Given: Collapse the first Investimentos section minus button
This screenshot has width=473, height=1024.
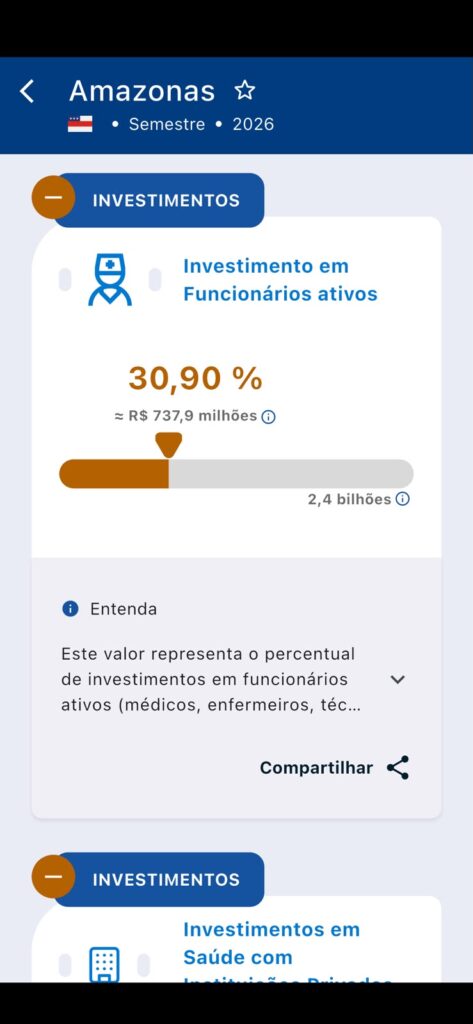Looking at the screenshot, I should pos(54,197).
